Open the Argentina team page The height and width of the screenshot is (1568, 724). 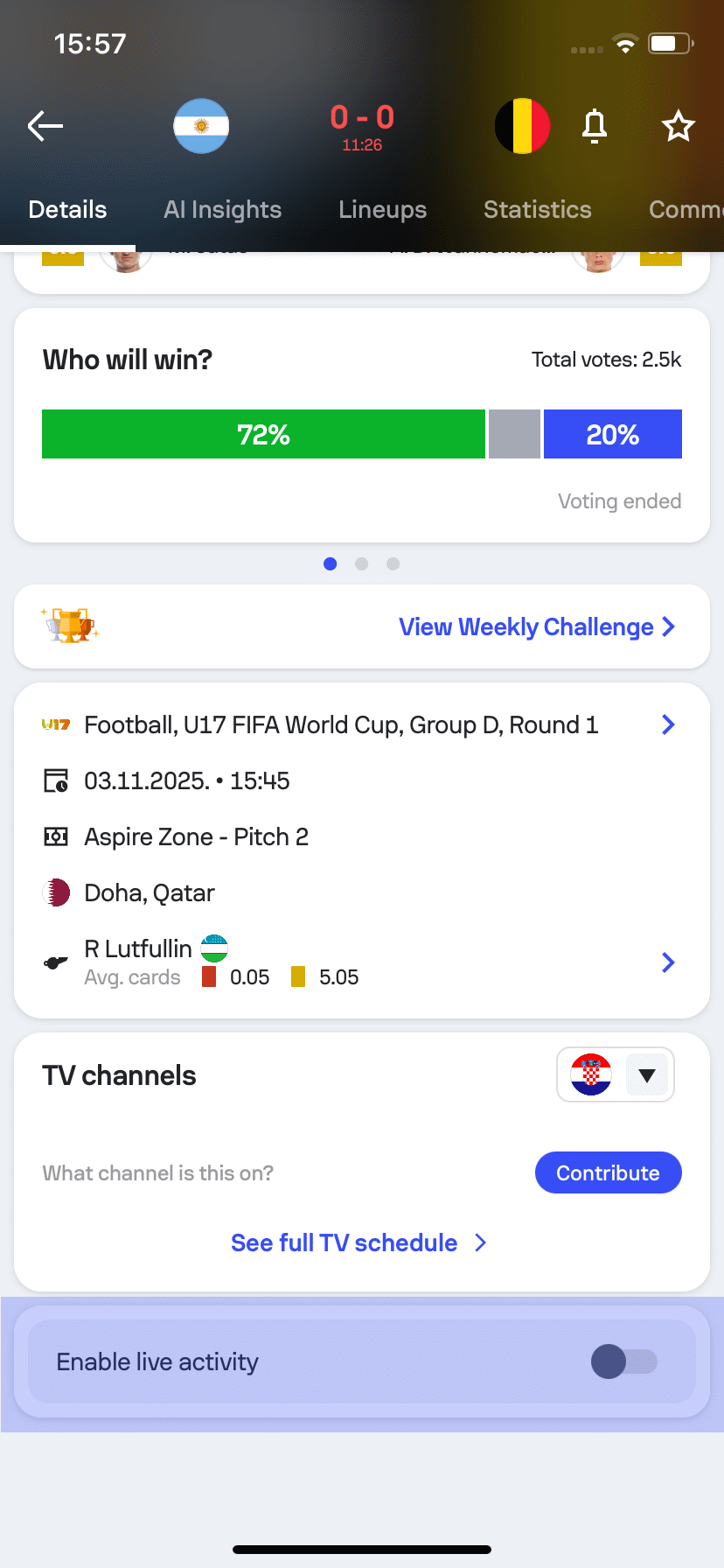coord(201,126)
